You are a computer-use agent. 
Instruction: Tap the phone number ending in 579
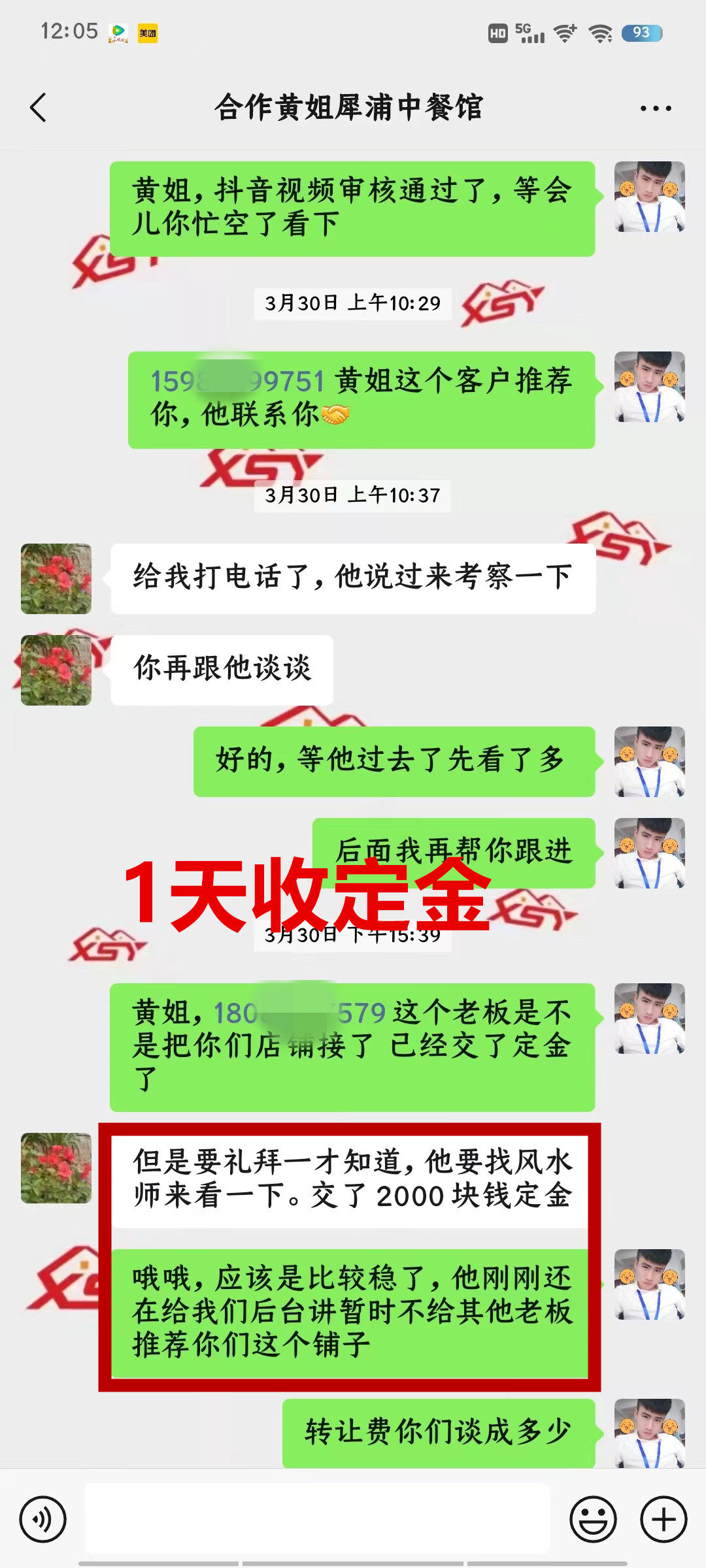(299, 1013)
